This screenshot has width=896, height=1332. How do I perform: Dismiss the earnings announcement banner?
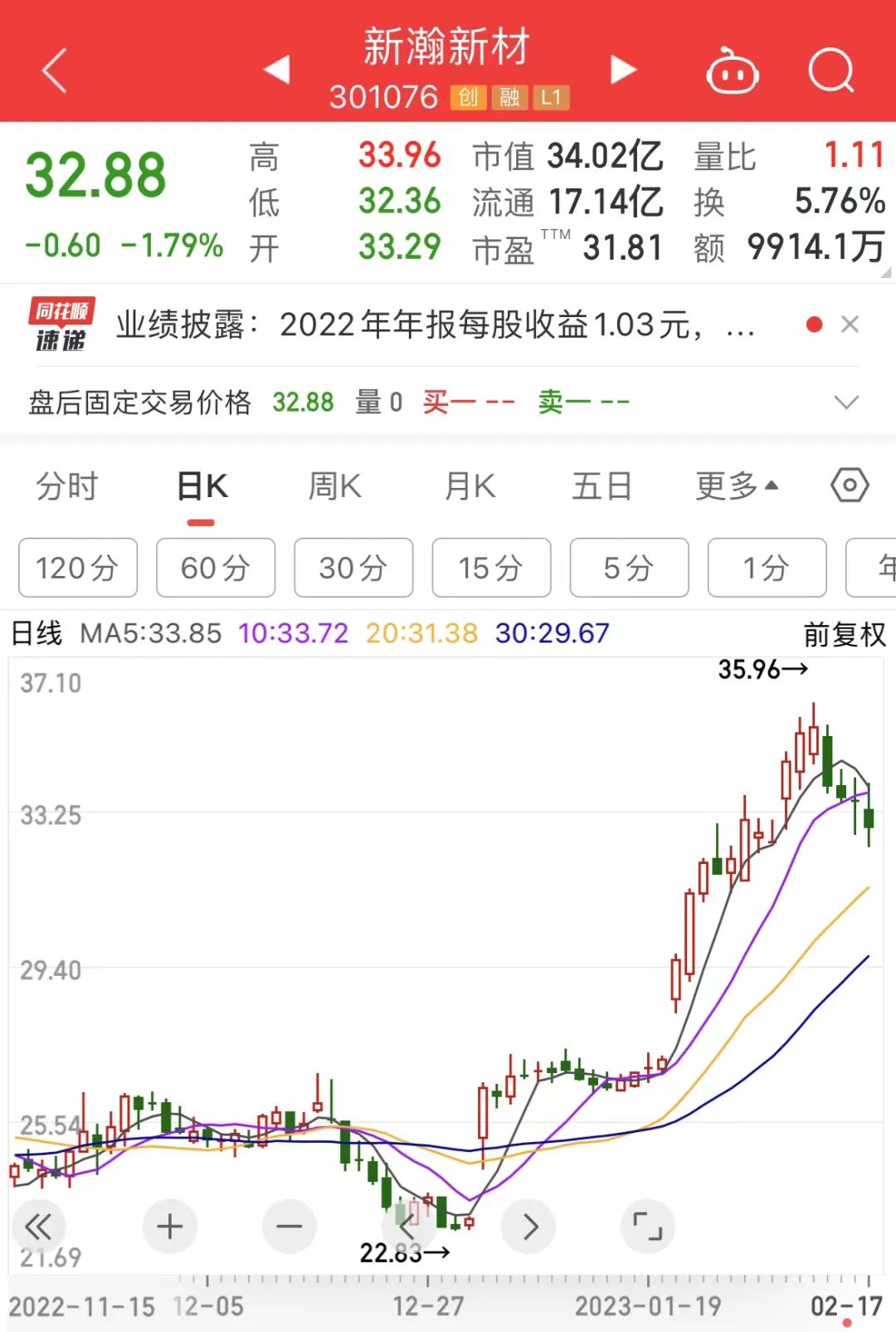click(x=850, y=324)
